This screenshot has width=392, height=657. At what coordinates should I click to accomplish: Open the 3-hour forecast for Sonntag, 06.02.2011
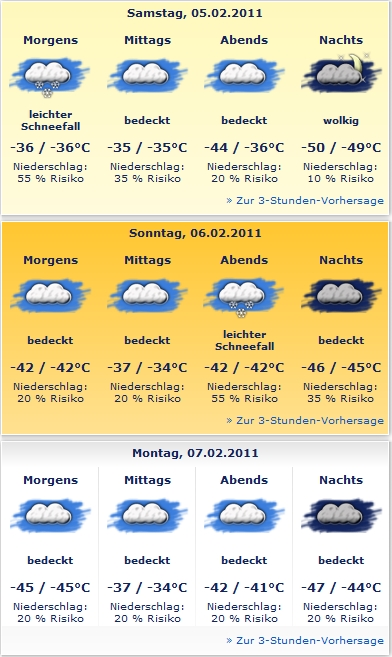[305, 420]
